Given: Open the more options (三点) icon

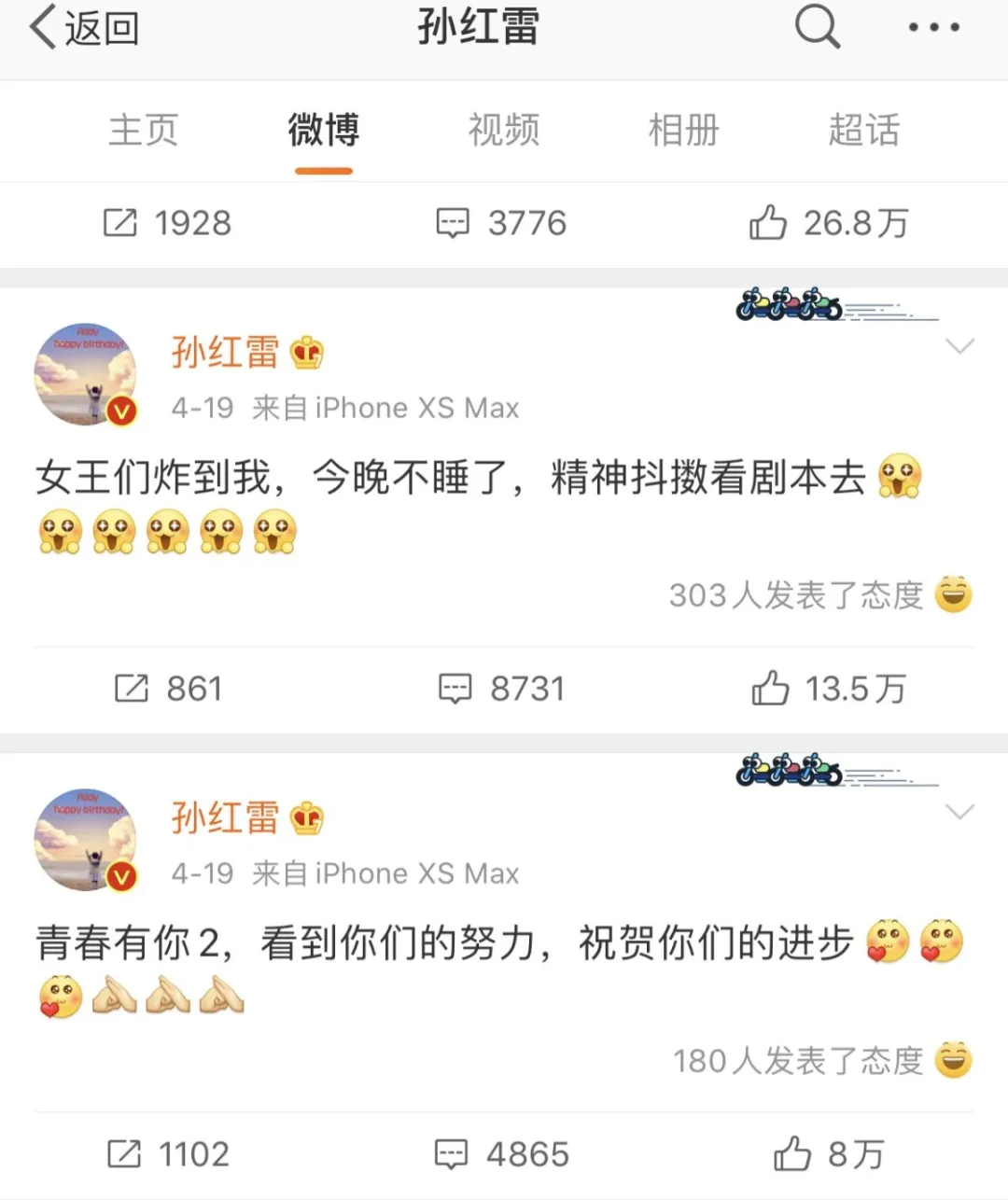Looking at the screenshot, I should click(932, 28).
